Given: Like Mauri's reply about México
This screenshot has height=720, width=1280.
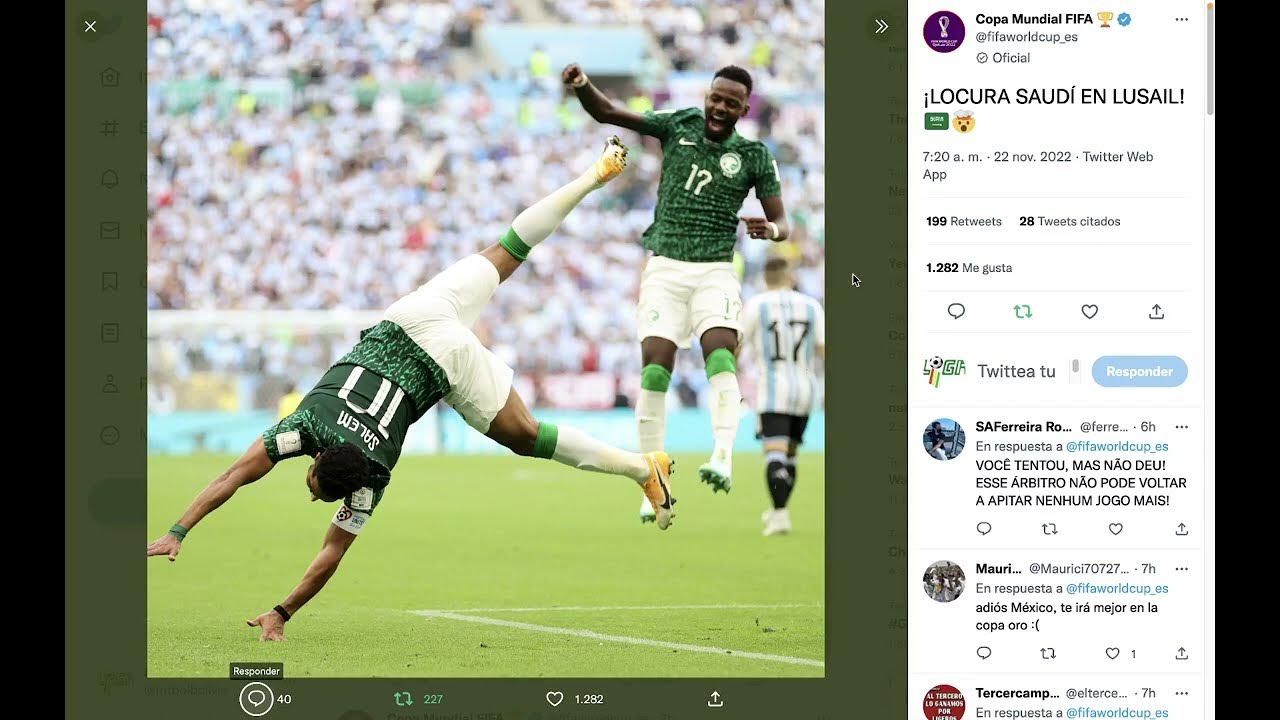Looking at the screenshot, I should pos(1113,653).
